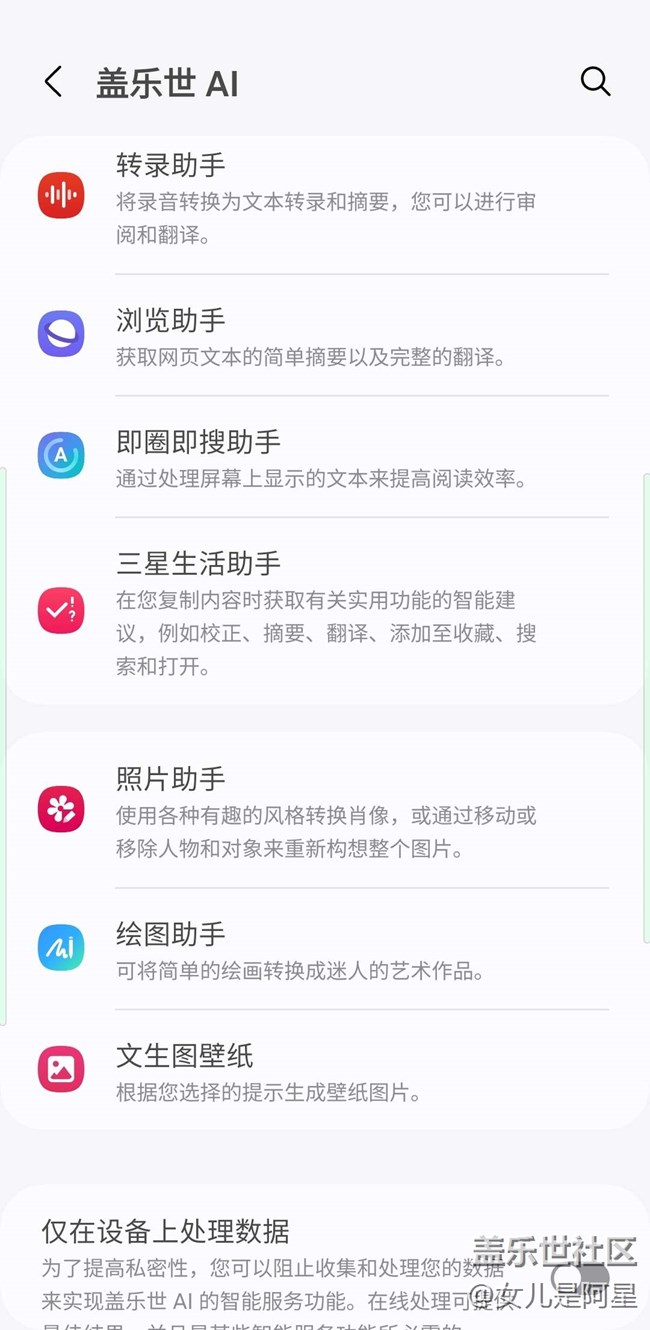Viewport: 650px width, 1330px height.
Task: Open 文生图壁纸 settings
Action: (x=325, y=1070)
